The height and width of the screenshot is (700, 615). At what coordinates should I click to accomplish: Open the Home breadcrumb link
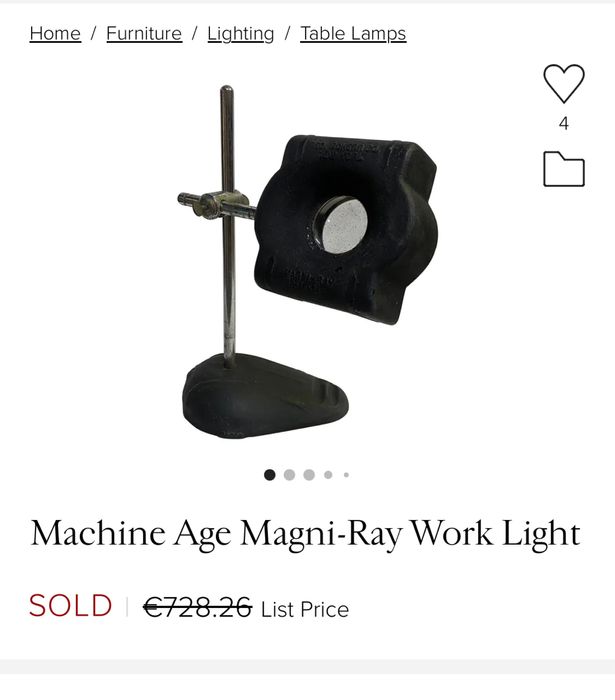coord(55,34)
